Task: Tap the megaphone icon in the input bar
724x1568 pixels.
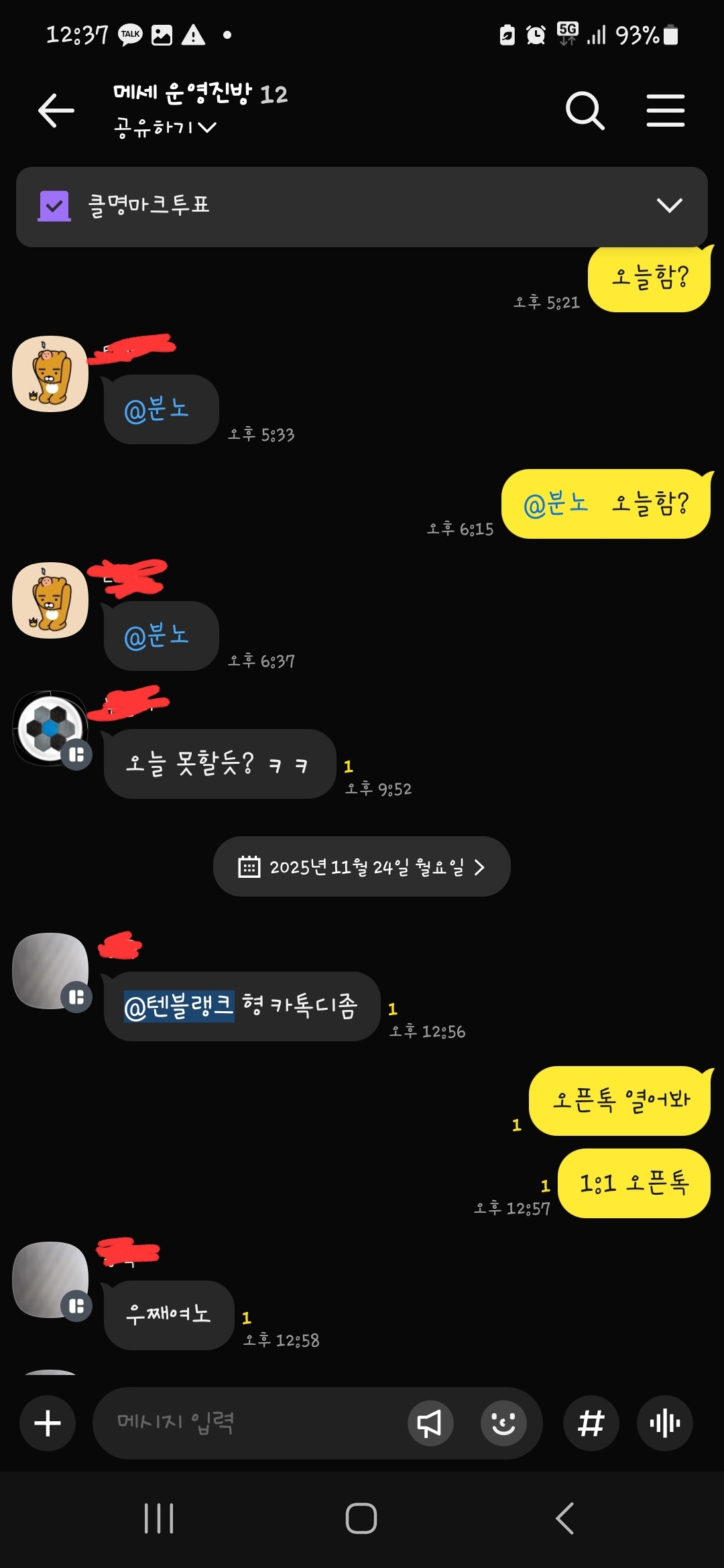Action: (x=430, y=1423)
